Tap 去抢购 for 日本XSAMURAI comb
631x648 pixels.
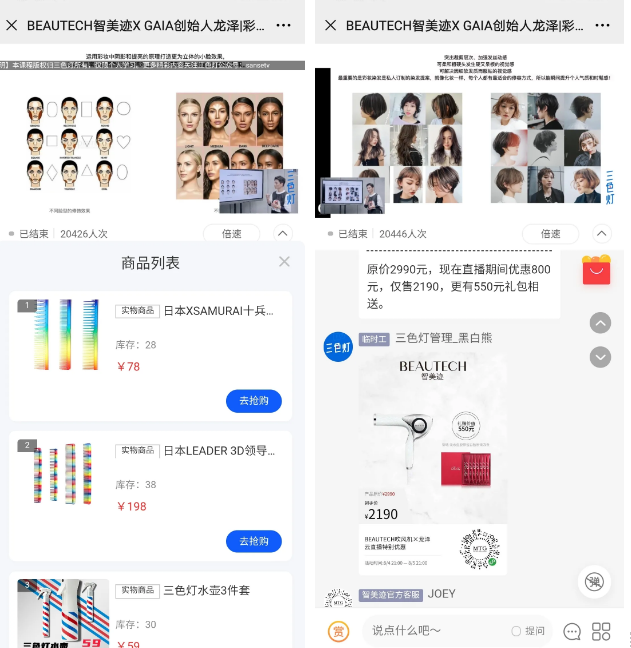pos(254,401)
